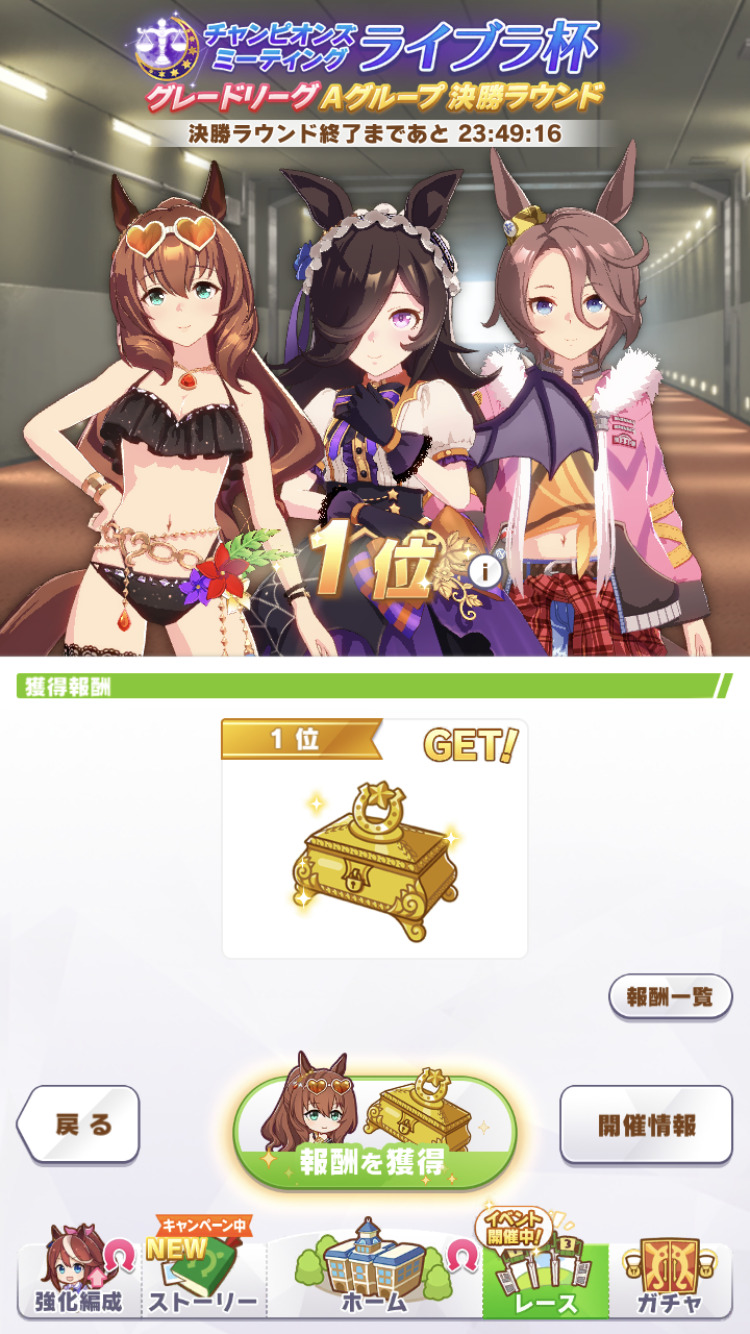
Task: Tap the 戻る back button
Action: pyautogui.click(x=80, y=1124)
